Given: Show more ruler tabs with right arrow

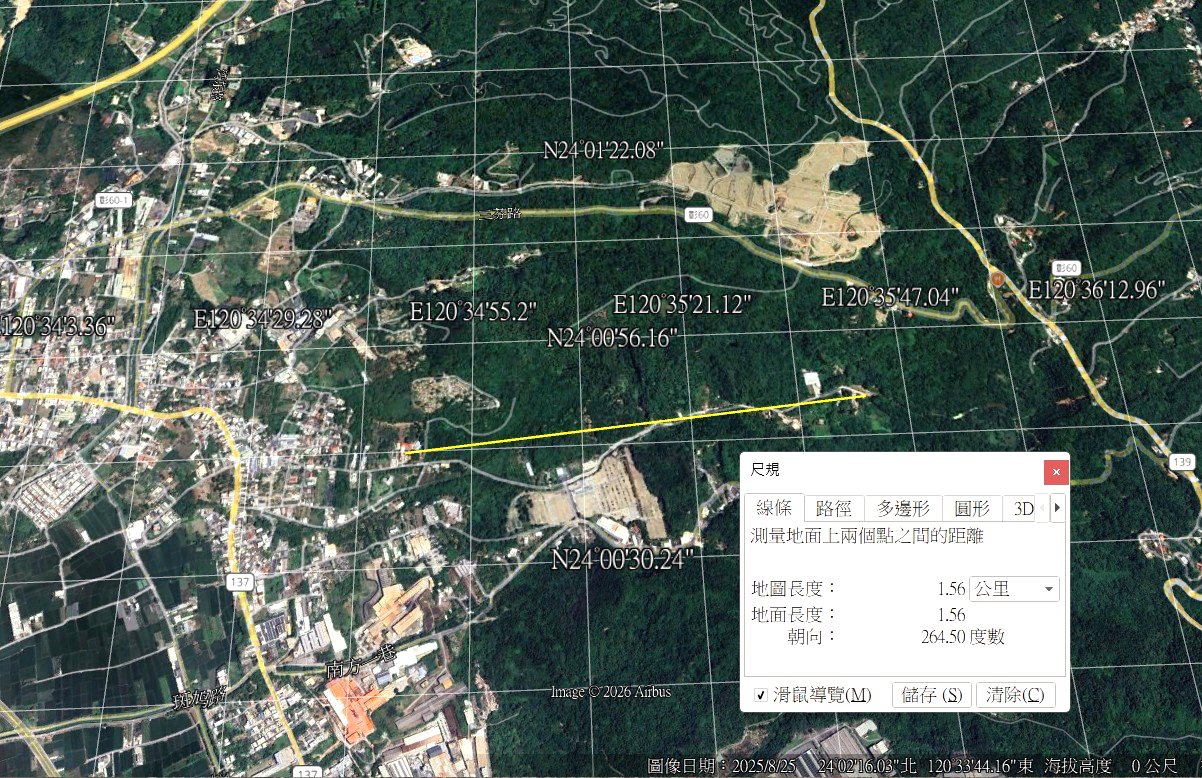Looking at the screenshot, I should click(1058, 508).
